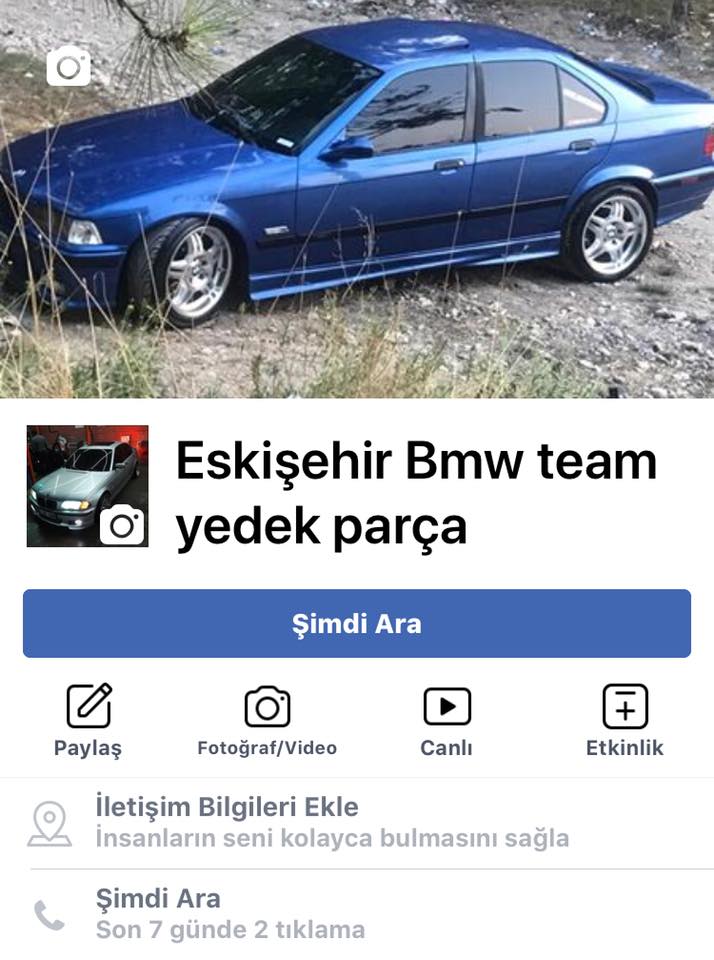Tap the blue Şimdi Ara button

[357, 623]
